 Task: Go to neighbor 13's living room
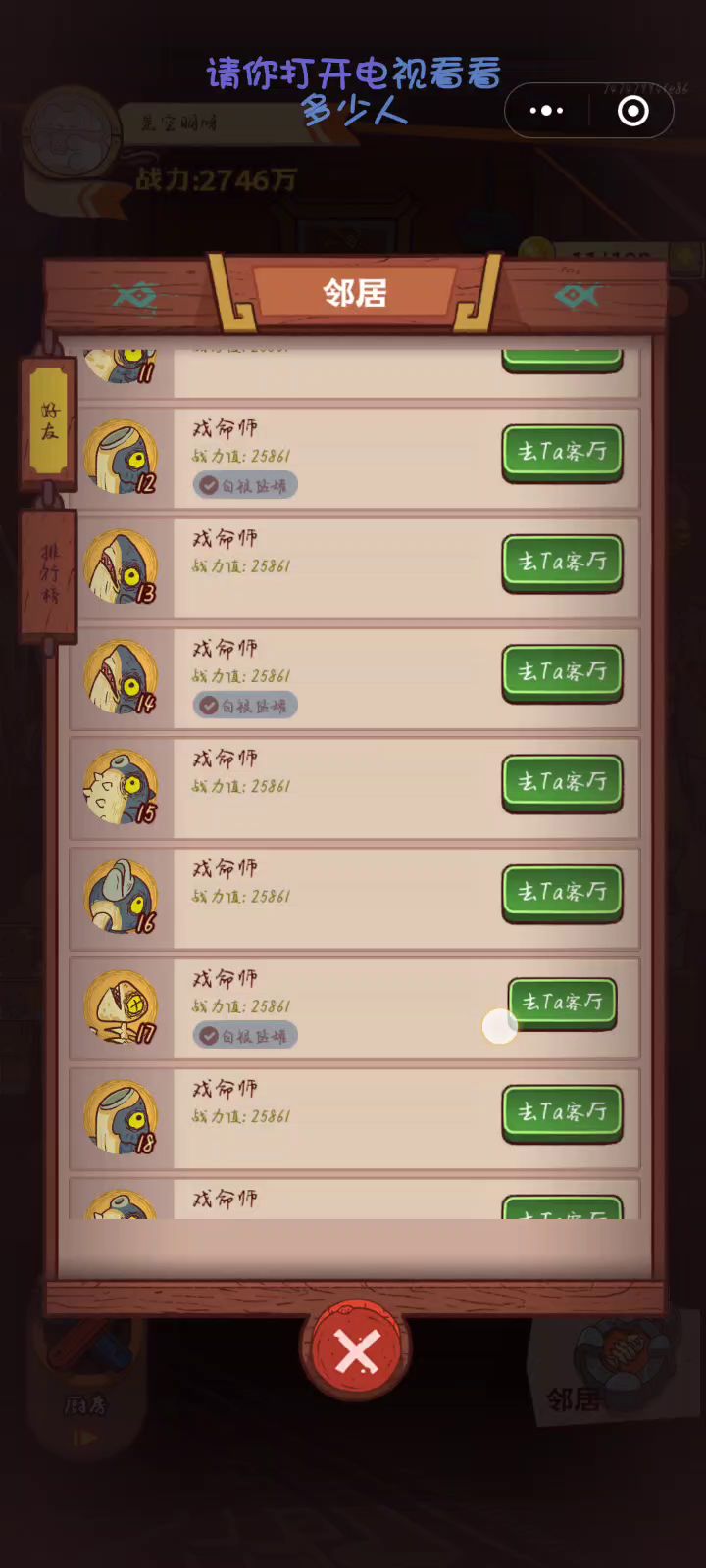(x=562, y=562)
